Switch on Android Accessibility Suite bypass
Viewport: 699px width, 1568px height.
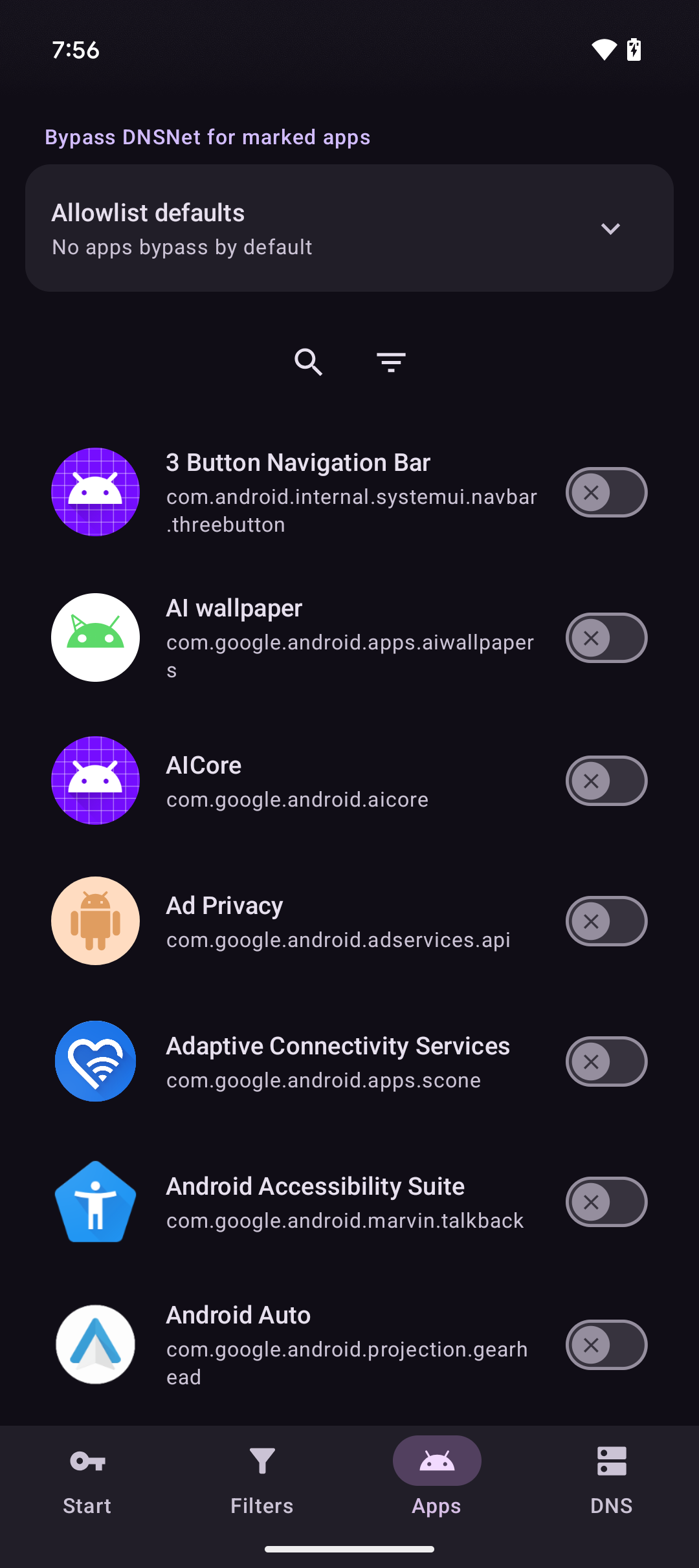(x=606, y=1202)
